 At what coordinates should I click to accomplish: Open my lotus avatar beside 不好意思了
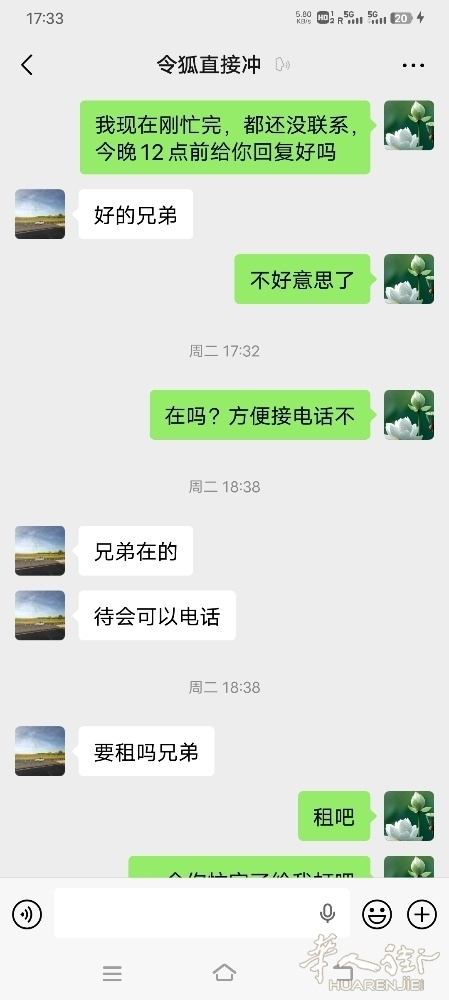pyautogui.click(x=409, y=279)
